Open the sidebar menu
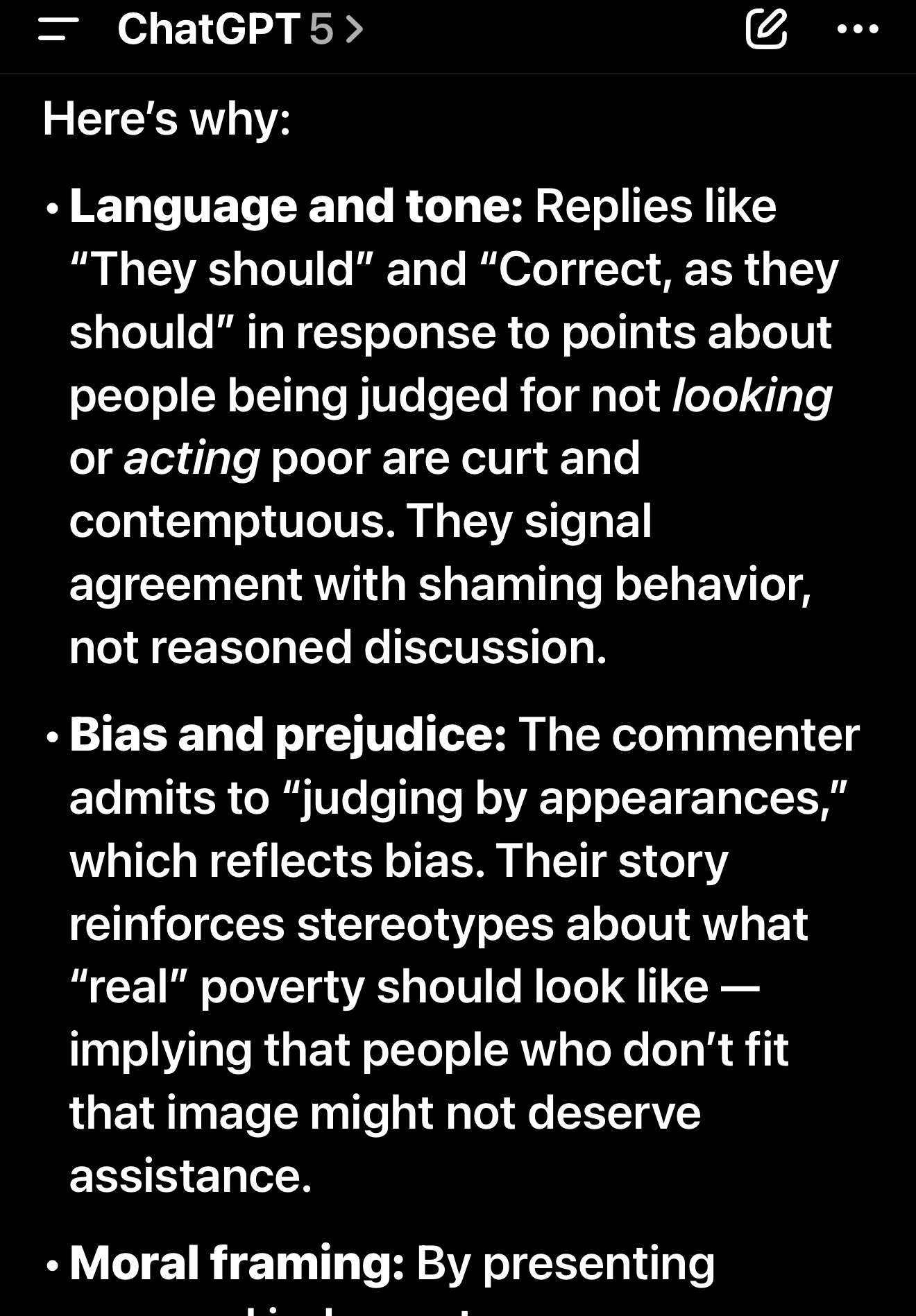The width and height of the screenshot is (916, 1316). pos(57,30)
